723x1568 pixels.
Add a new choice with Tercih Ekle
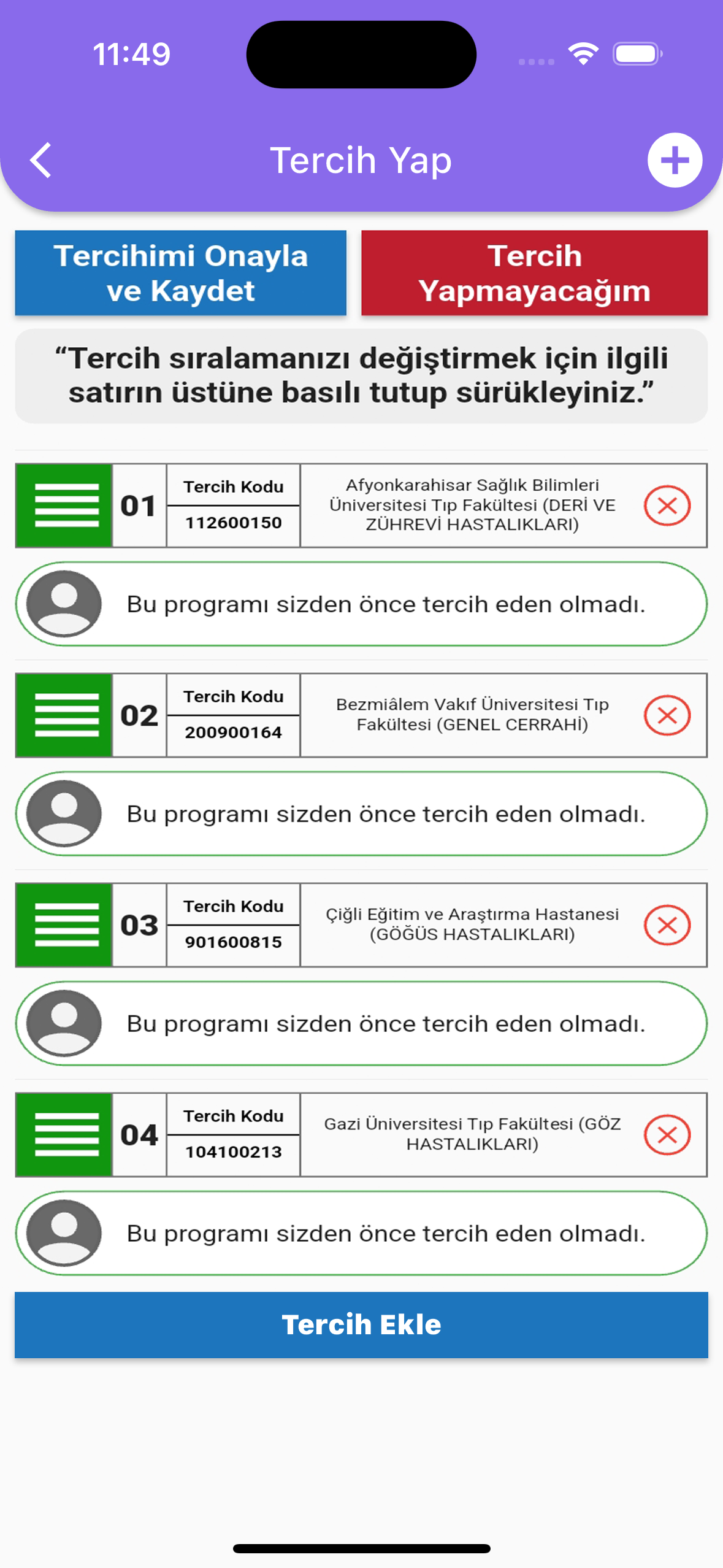click(x=361, y=1325)
